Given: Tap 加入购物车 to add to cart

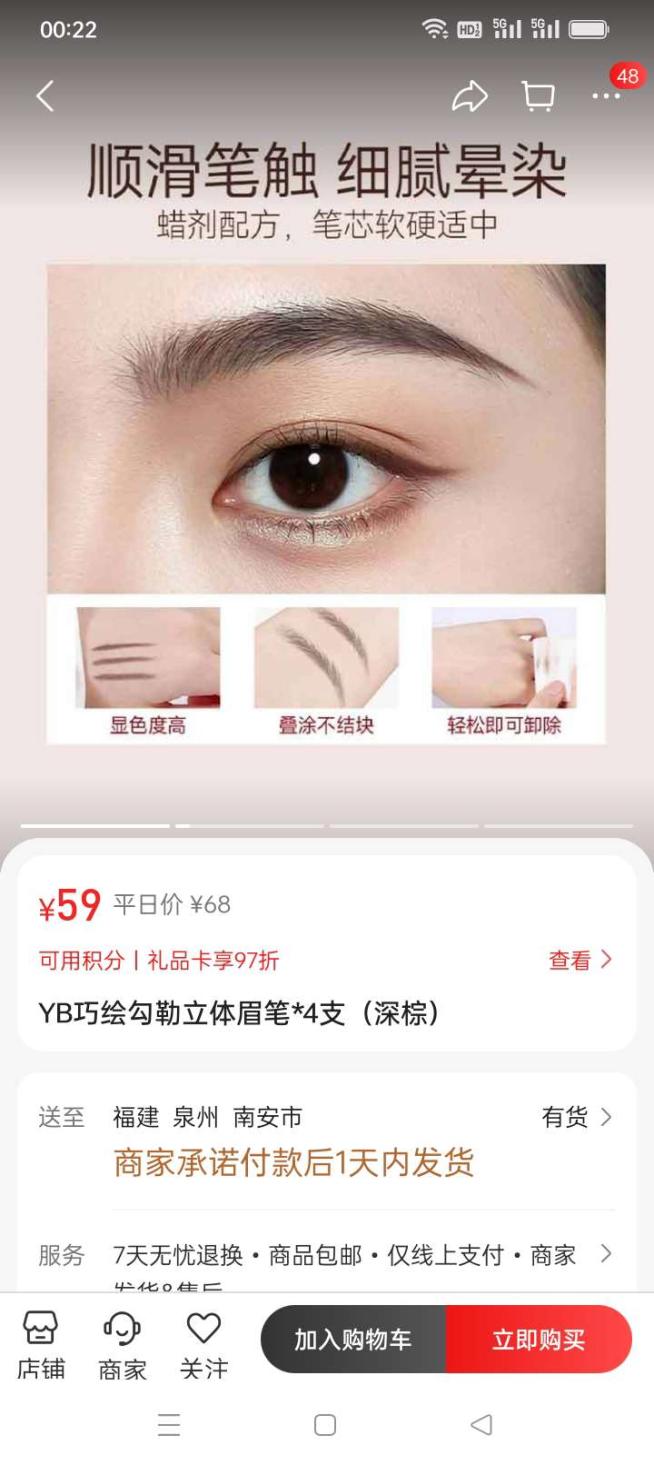Looking at the screenshot, I should [x=353, y=1340].
